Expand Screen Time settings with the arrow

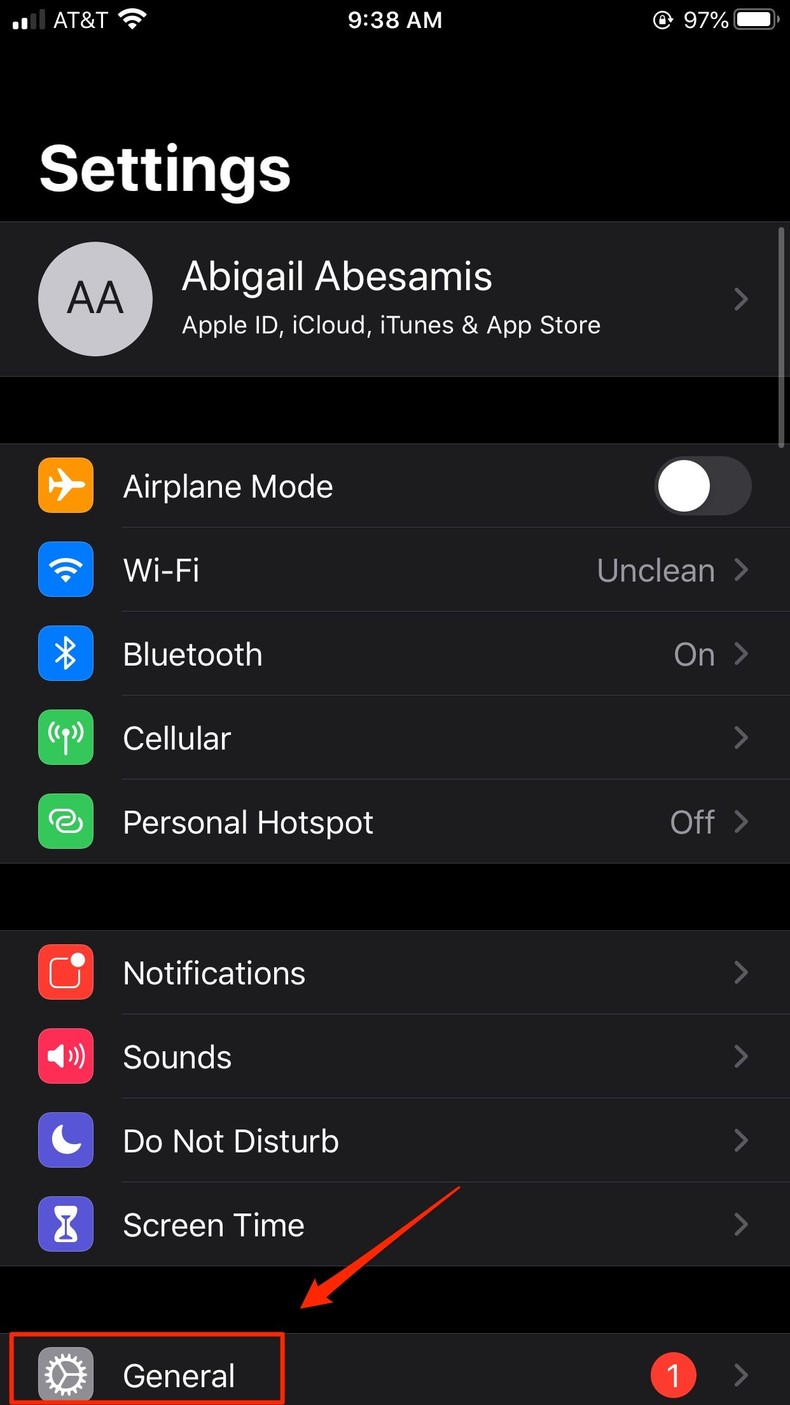[742, 1224]
